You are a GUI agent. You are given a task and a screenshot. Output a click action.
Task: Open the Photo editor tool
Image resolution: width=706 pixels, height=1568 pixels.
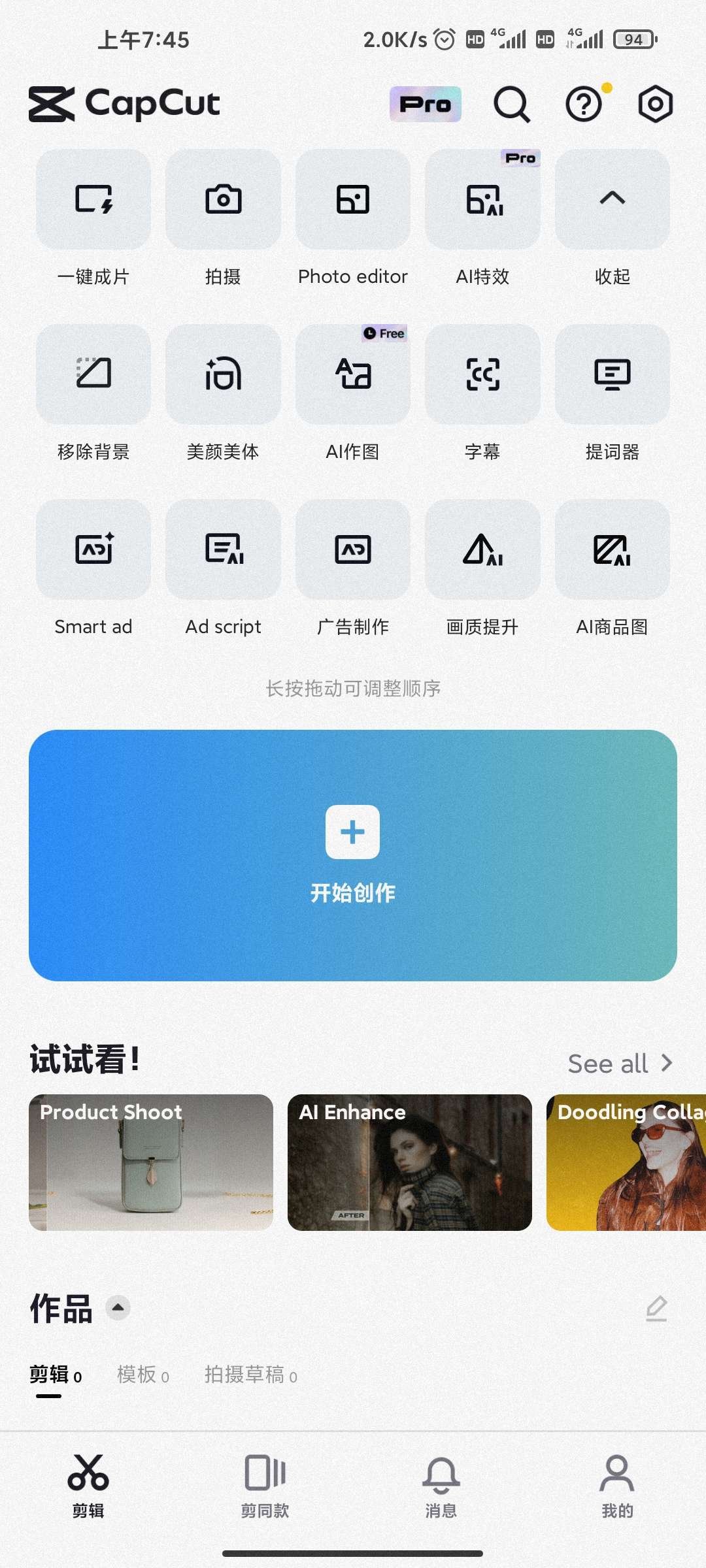352,200
